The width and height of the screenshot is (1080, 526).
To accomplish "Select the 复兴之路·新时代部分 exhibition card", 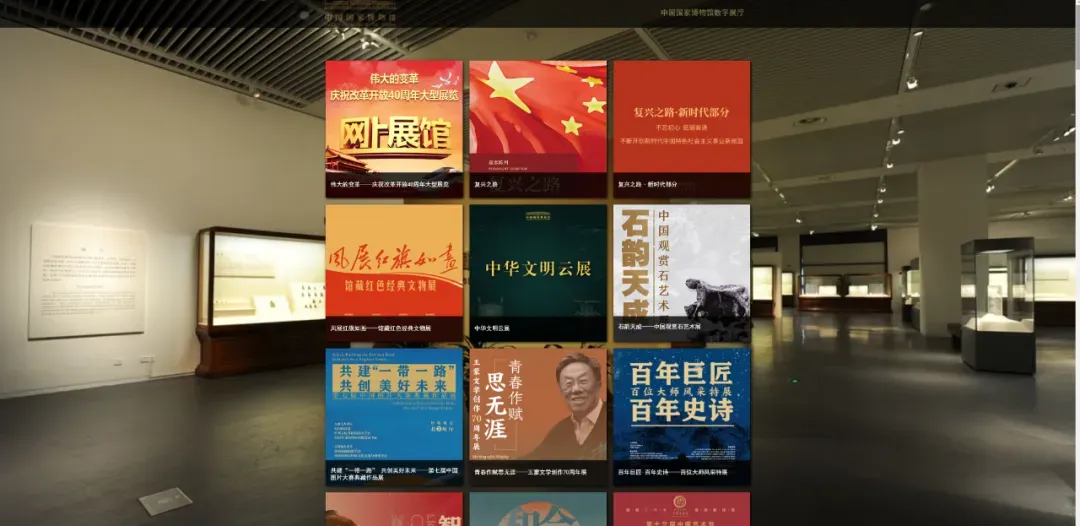I will click(x=681, y=127).
